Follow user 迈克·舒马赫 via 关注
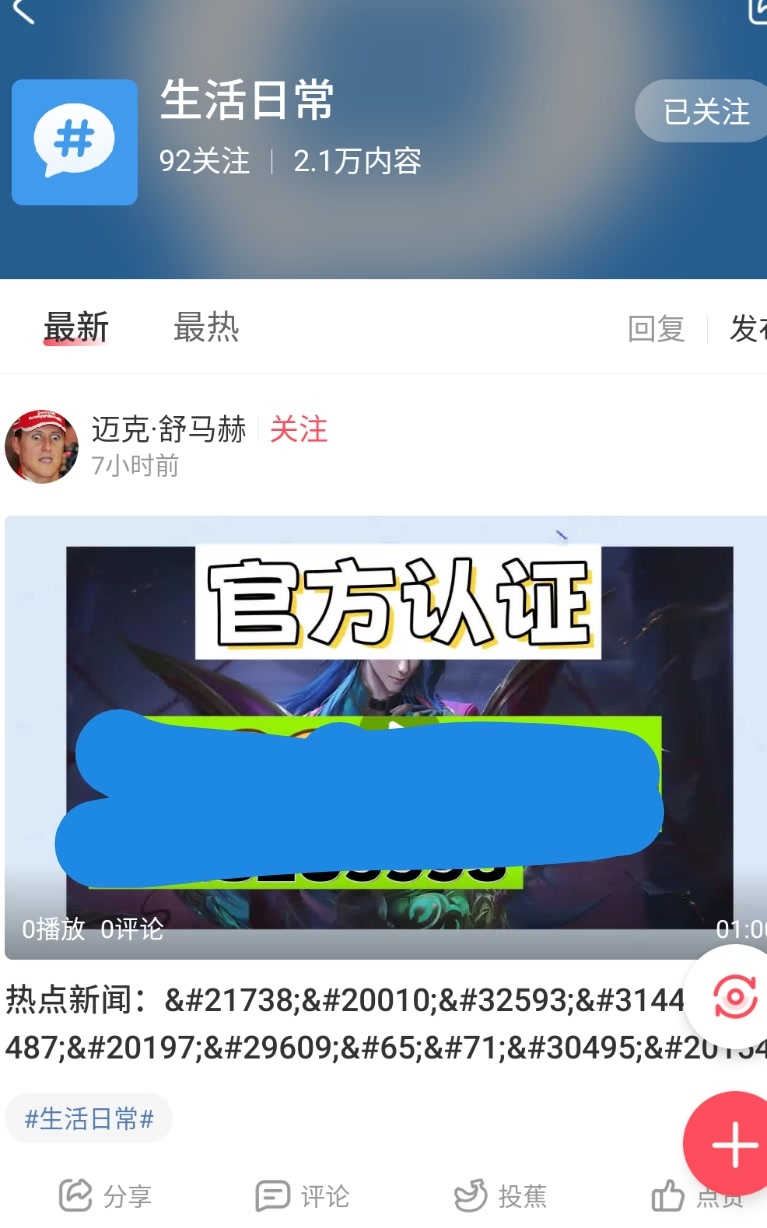 (298, 430)
